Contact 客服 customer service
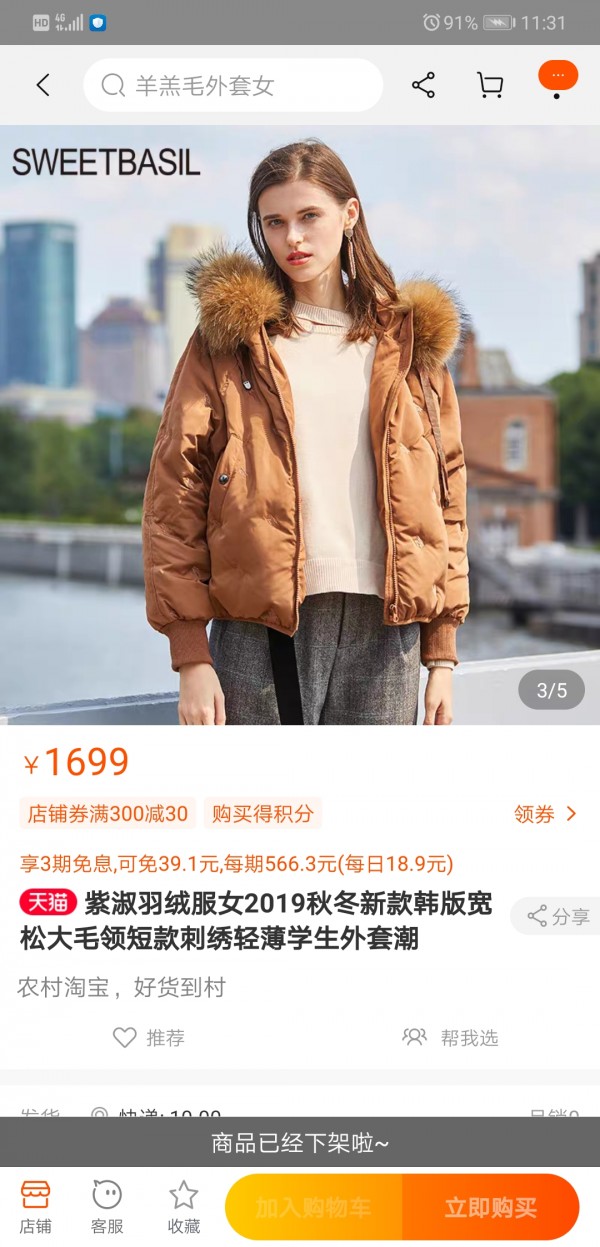 [107, 1207]
